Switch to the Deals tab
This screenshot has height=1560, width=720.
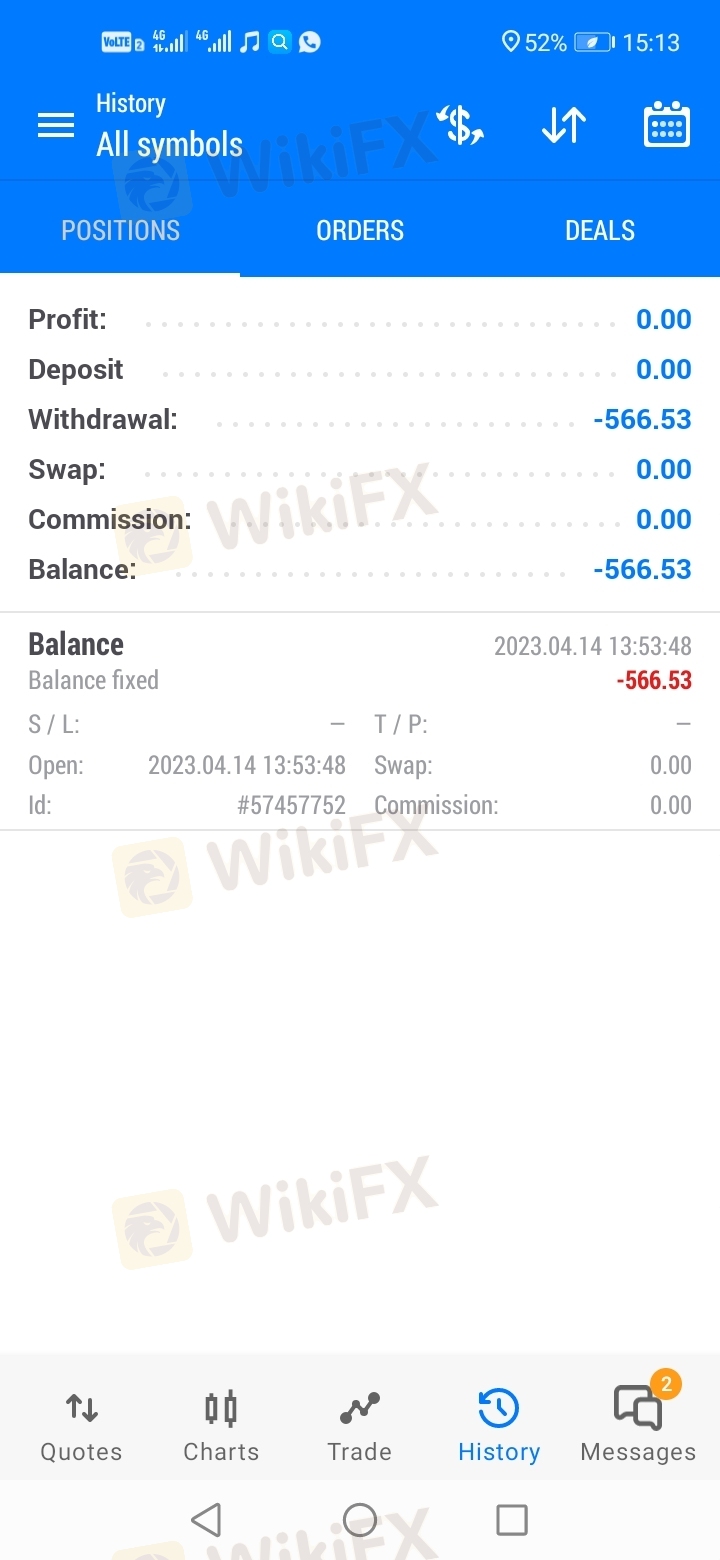600,230
